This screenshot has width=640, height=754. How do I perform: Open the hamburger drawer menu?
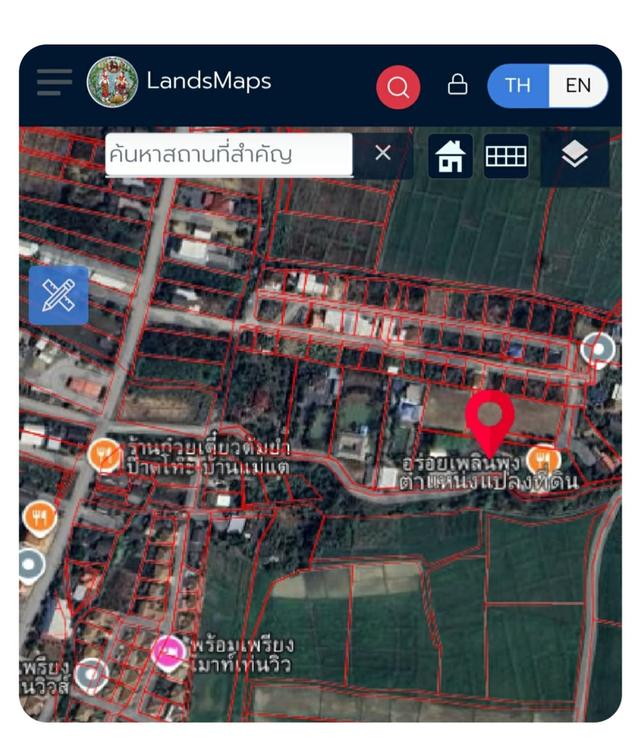pos(54,82)
